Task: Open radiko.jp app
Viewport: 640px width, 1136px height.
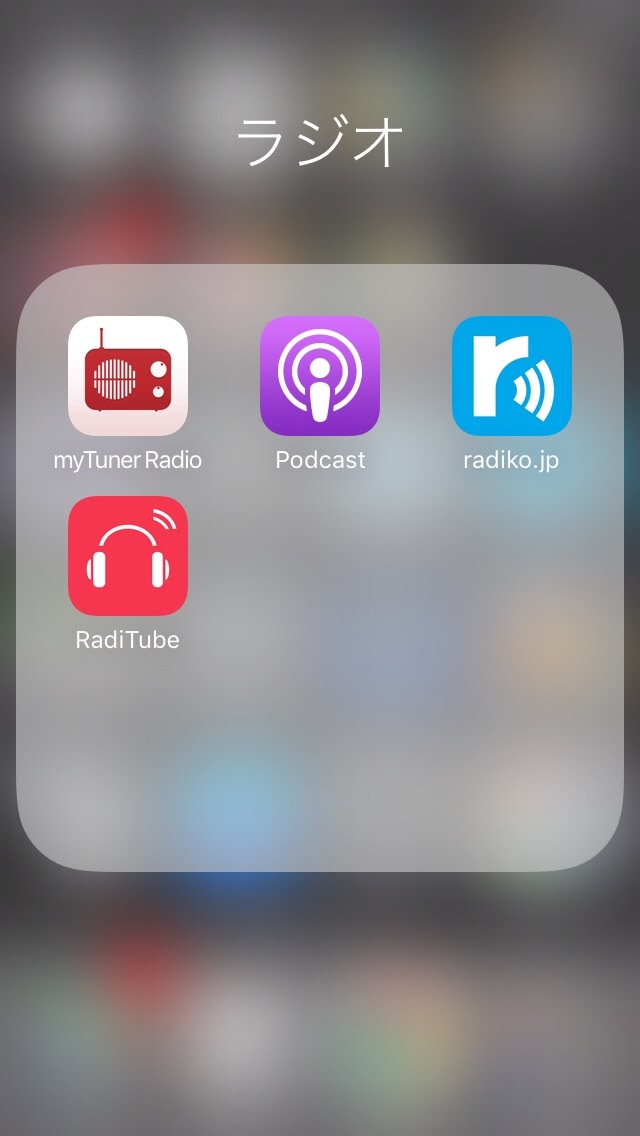Action: 512,376
